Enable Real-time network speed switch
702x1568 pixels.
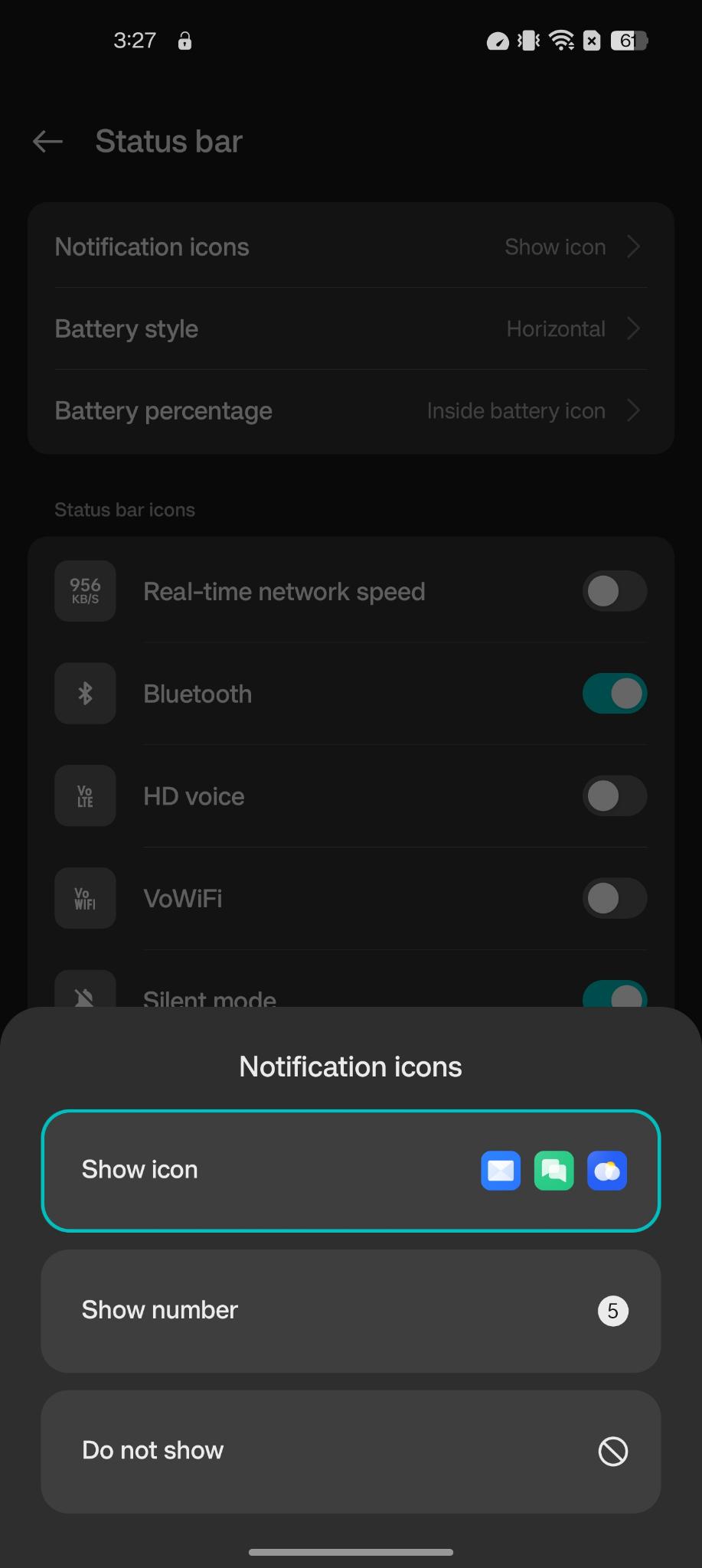[x=614, y=591]
